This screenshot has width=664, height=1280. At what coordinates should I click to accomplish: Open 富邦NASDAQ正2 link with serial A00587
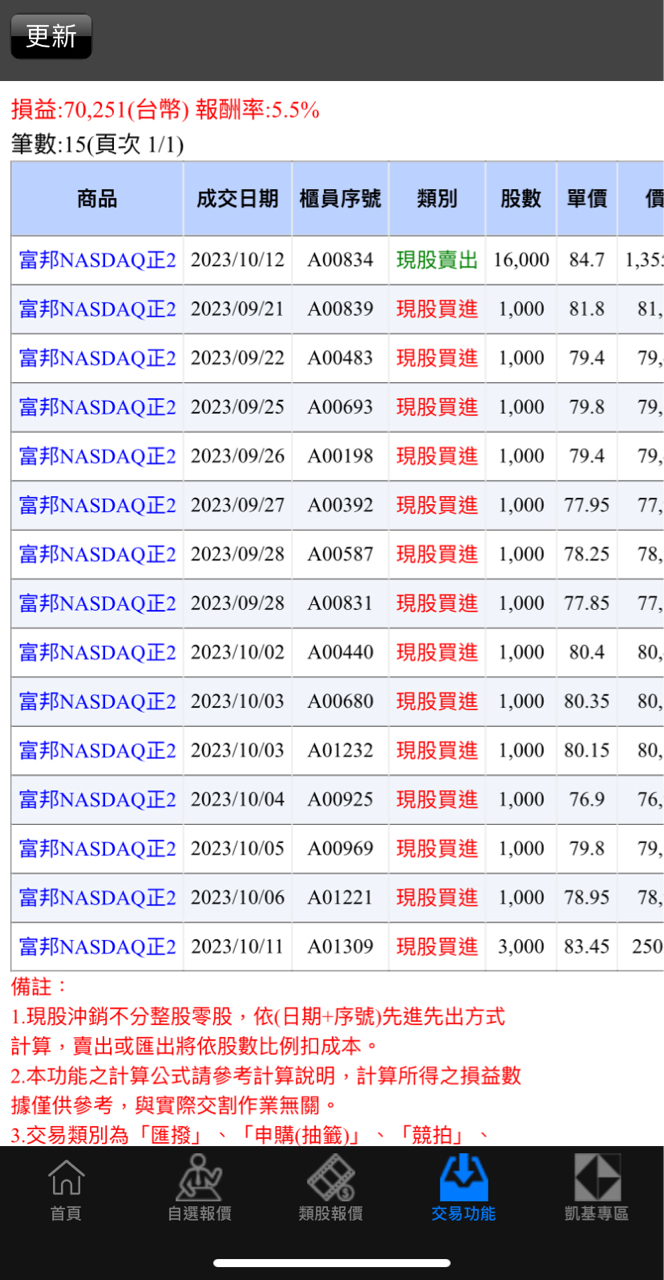click(x=97, y=554)
